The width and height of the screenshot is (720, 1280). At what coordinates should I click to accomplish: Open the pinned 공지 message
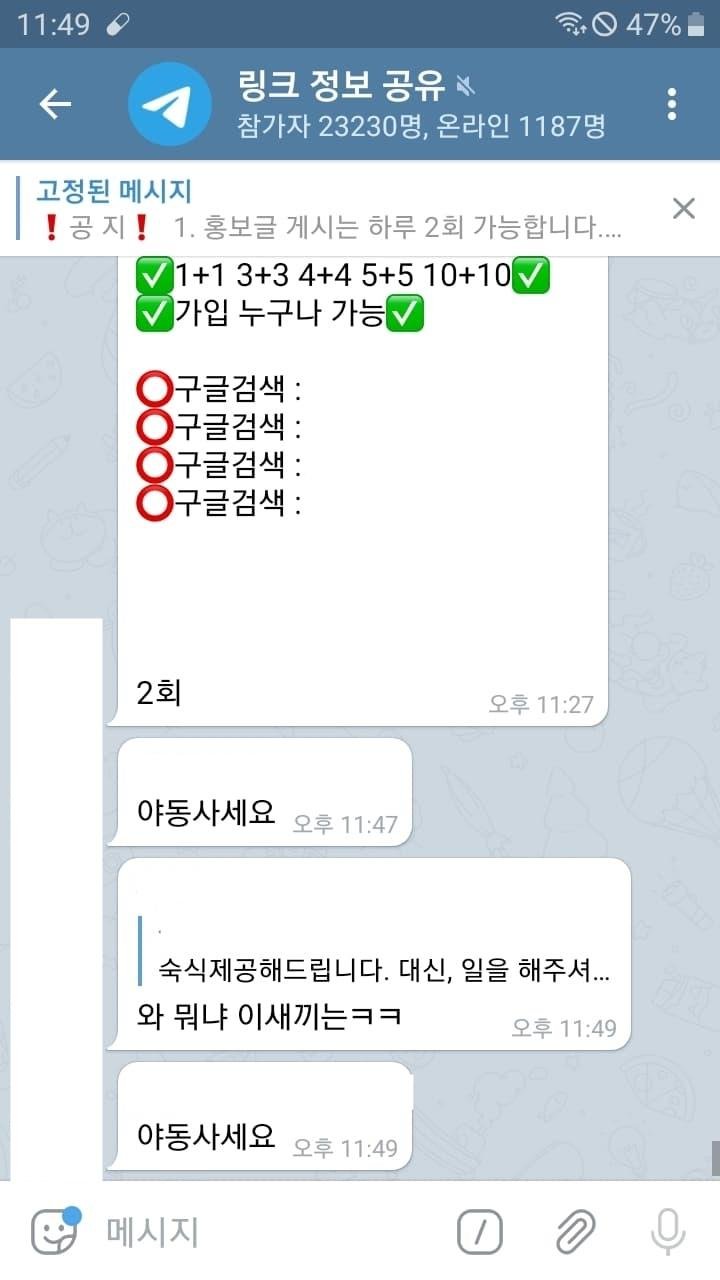[330, 209]
